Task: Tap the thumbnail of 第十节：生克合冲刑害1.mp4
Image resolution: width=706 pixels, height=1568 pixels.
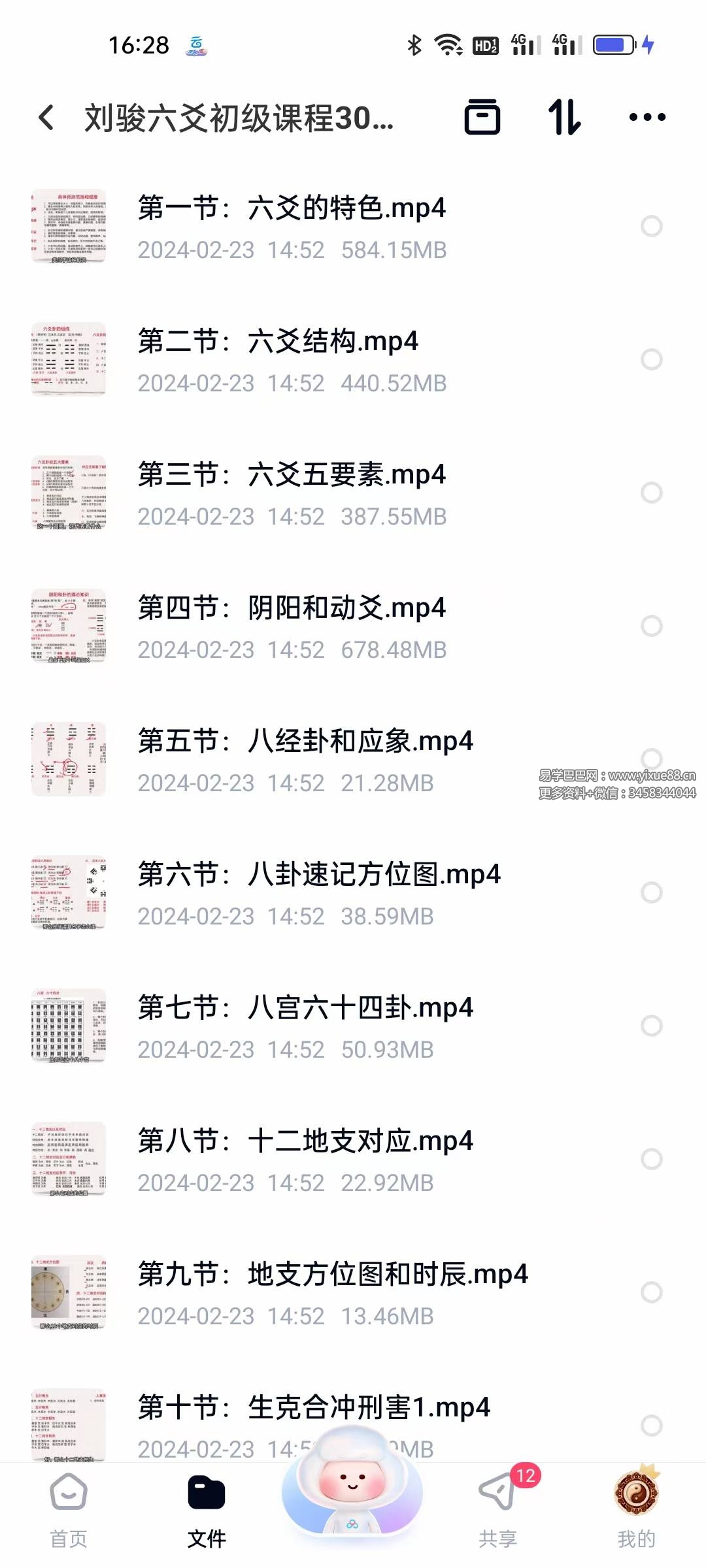Action: click(x=69, y=1424)
